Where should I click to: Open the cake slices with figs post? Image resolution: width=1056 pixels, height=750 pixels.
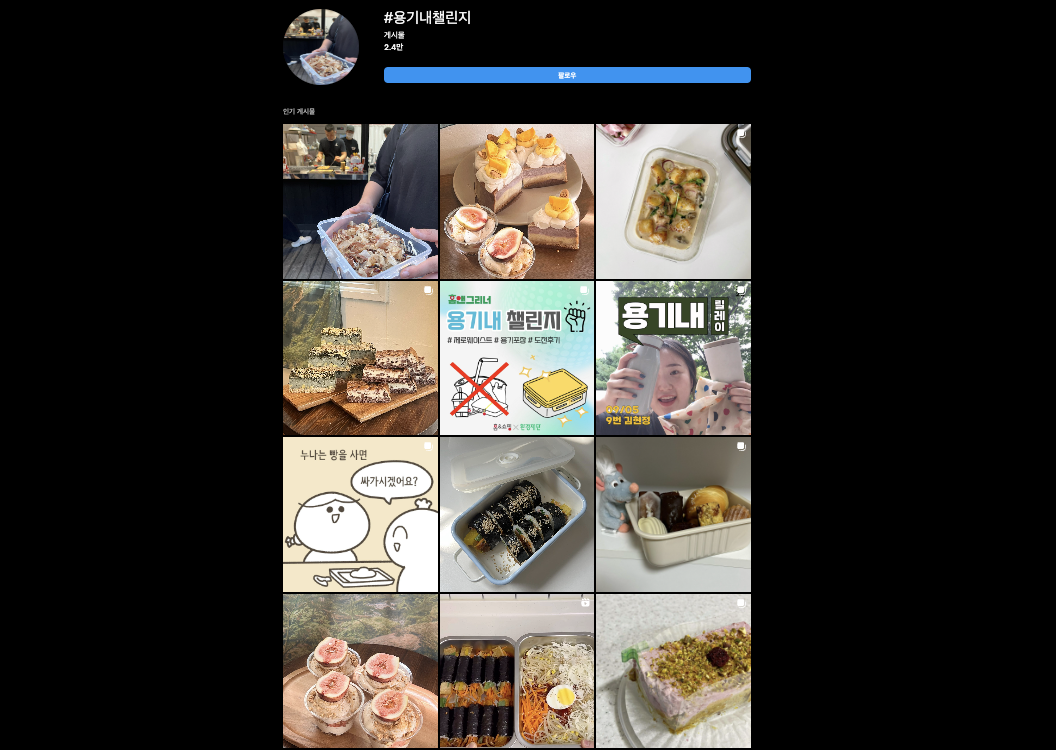[x=516, y=201]
